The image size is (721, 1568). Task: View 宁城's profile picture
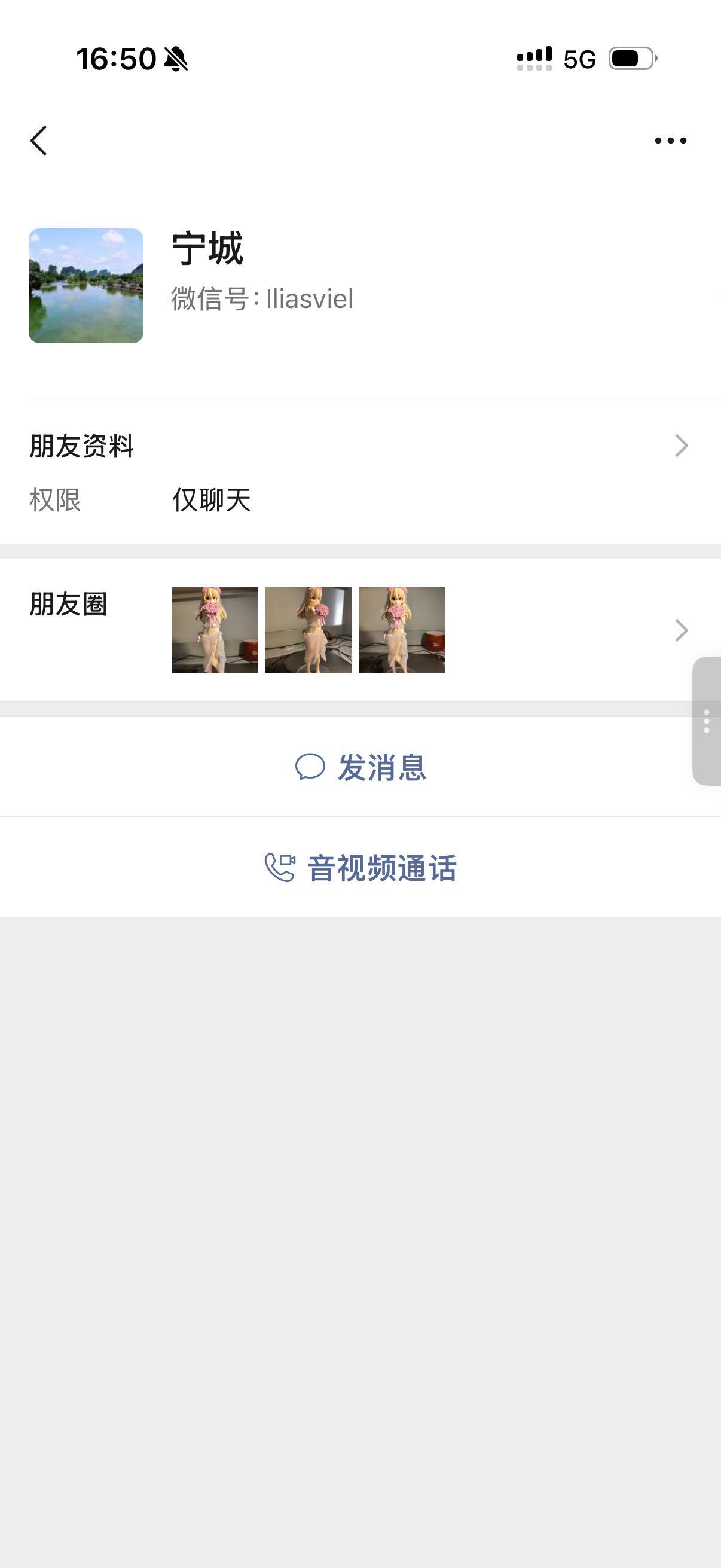[85, 285]
